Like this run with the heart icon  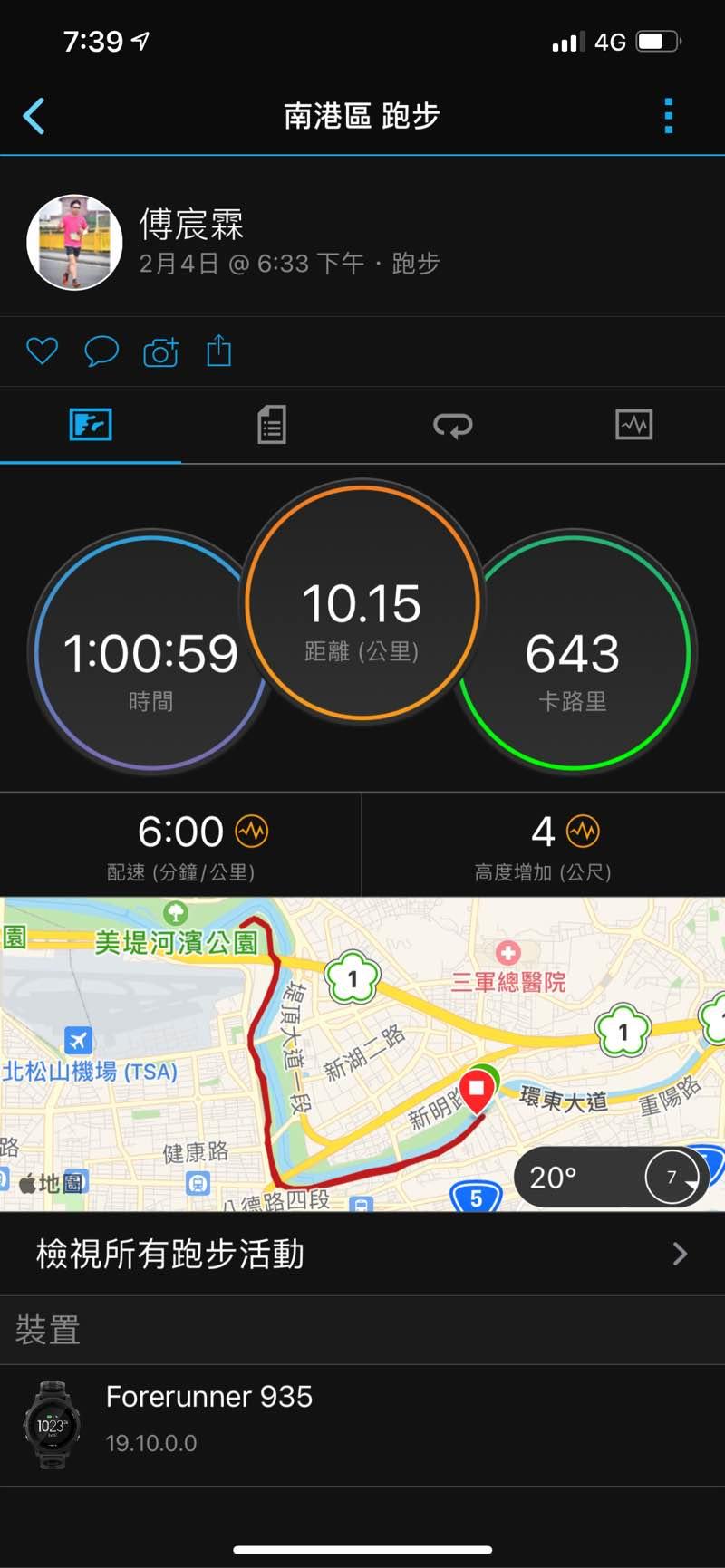click(x=42, y=351)
